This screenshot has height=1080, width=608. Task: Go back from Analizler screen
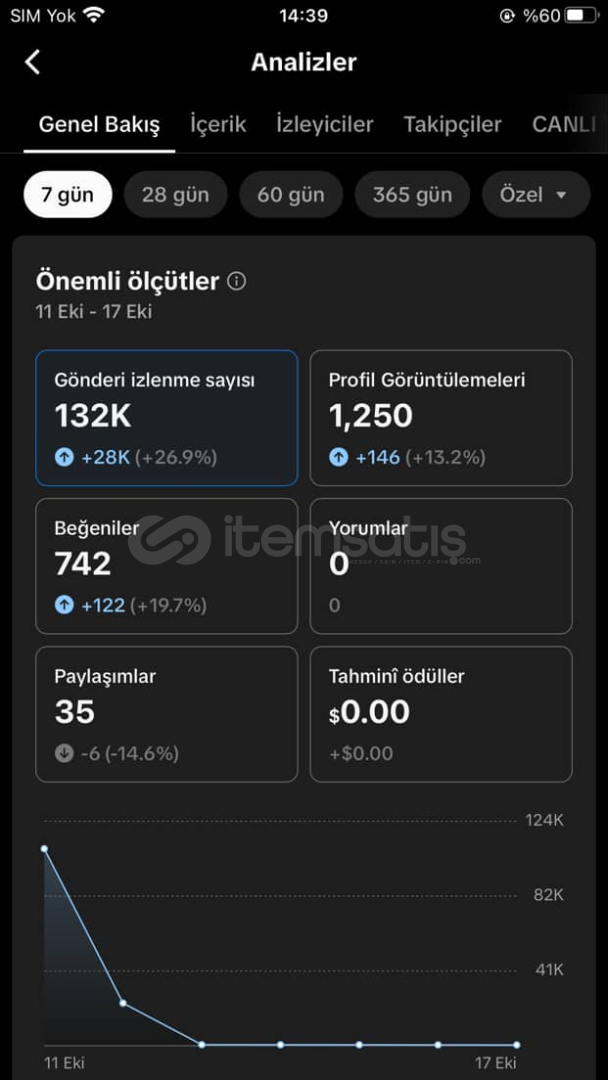point(32,62)
